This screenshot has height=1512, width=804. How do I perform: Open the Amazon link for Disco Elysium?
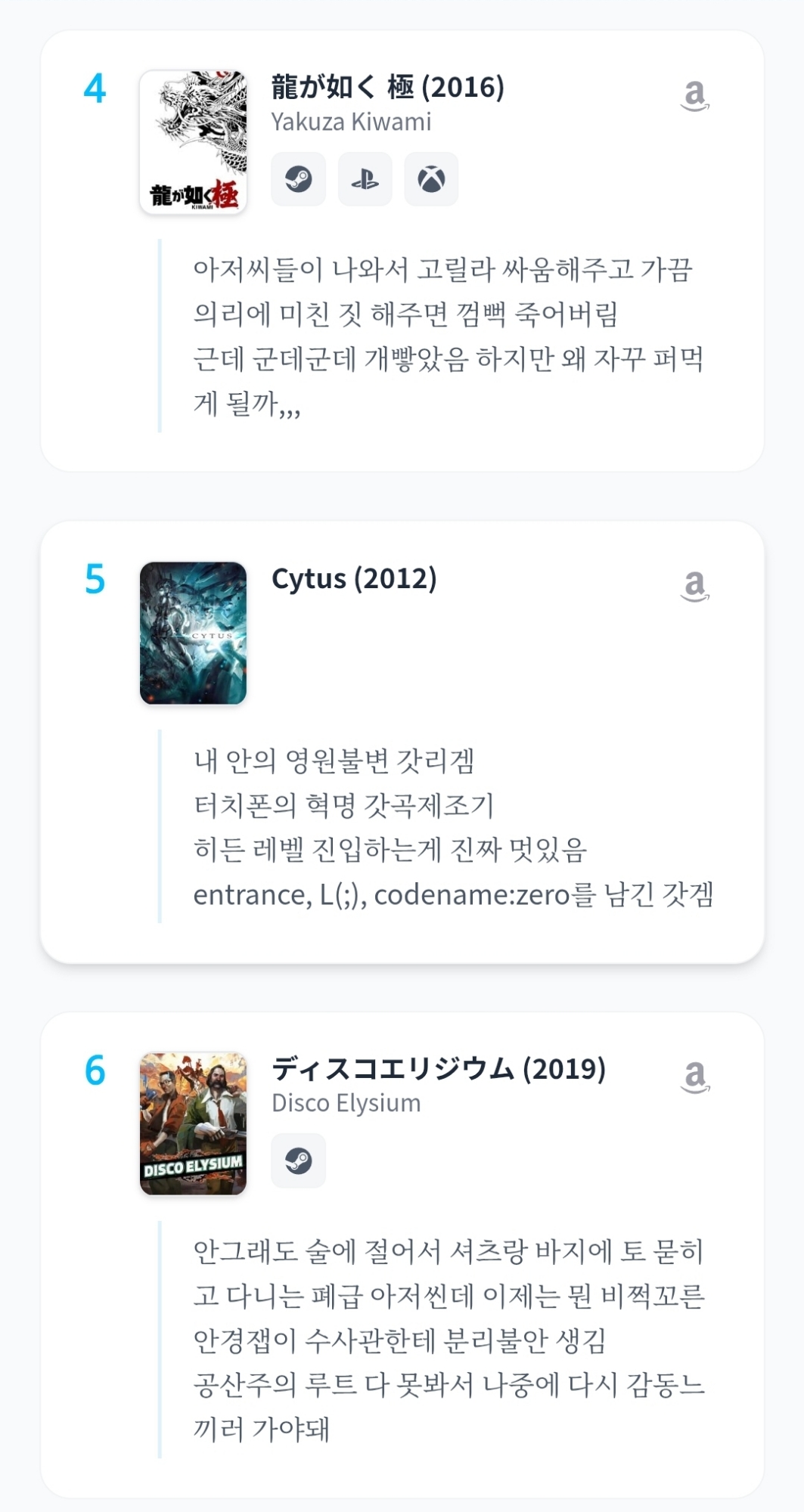[694, 1077]
